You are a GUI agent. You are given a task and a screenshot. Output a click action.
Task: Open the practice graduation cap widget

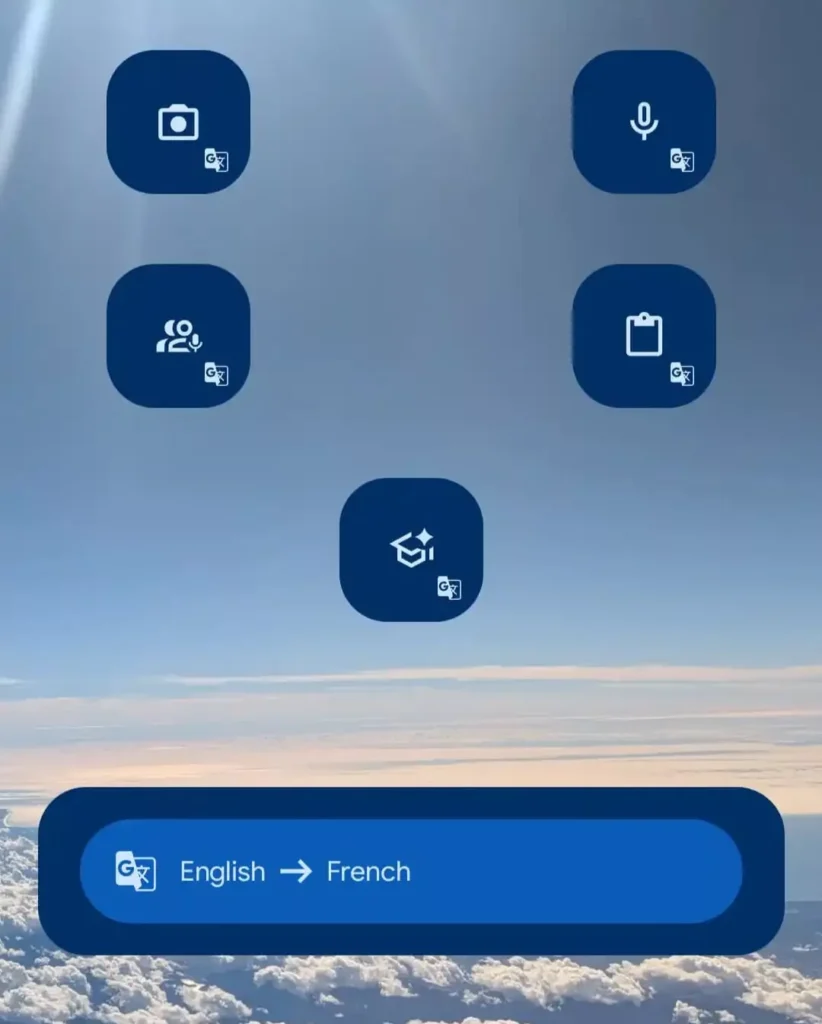click(x=411, y=550)
